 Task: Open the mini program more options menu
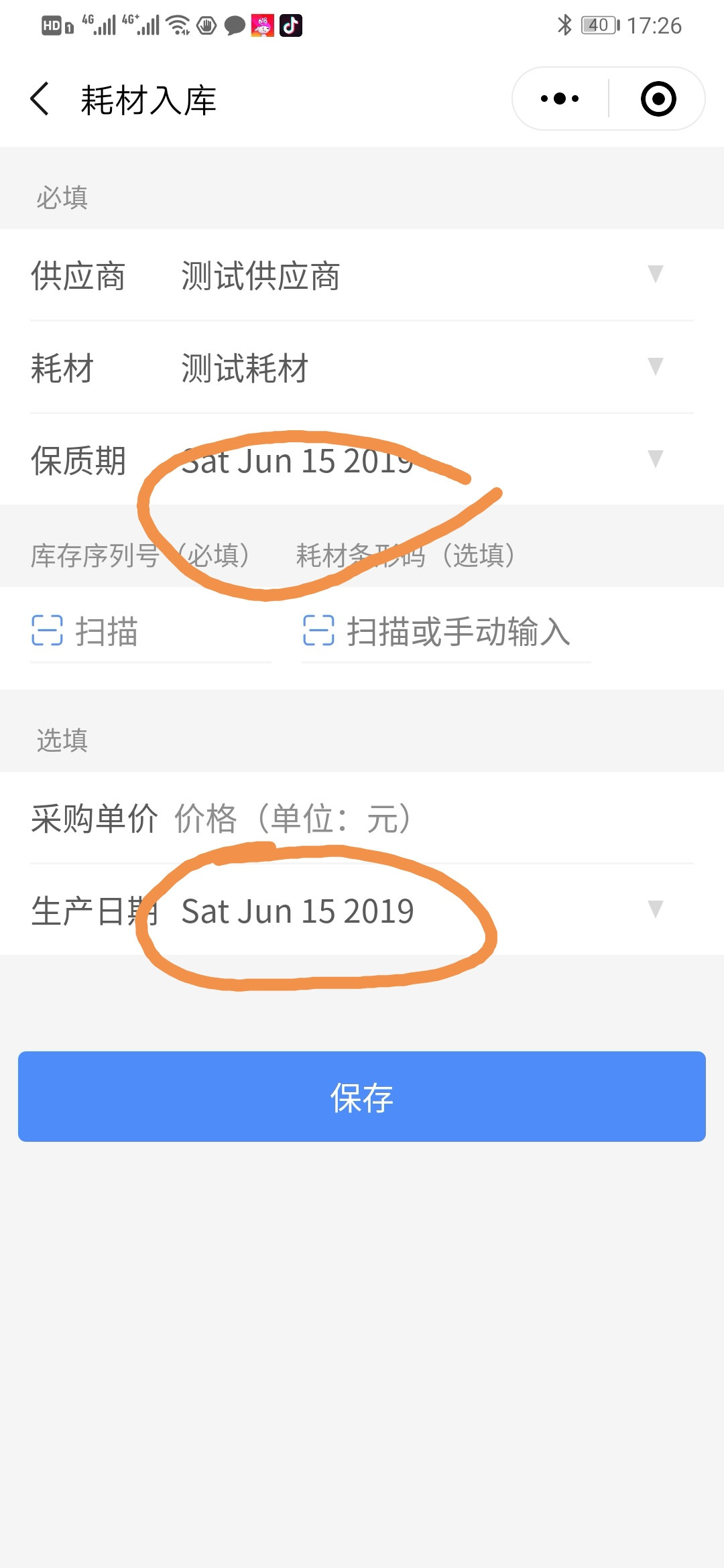(560, 99)
